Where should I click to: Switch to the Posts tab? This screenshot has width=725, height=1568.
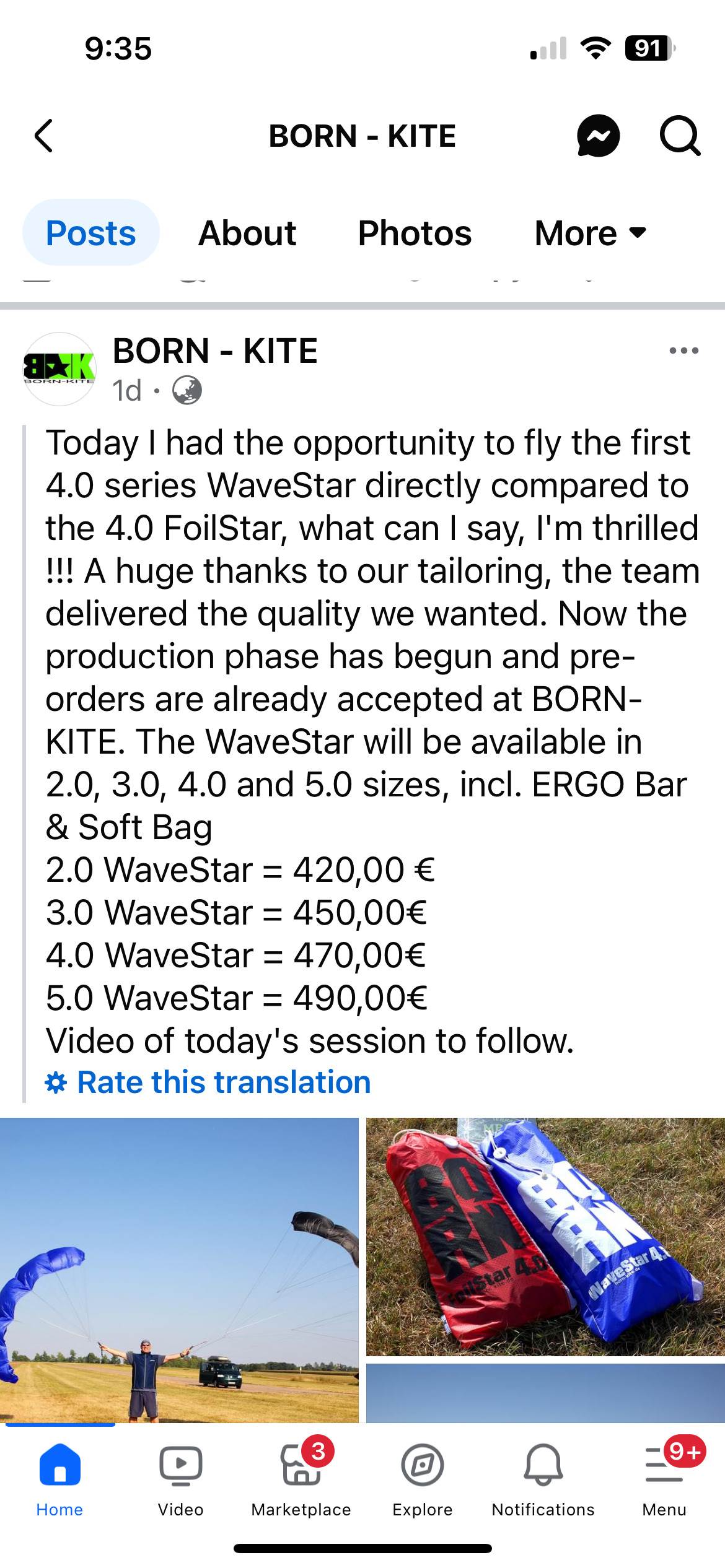tap(91, 233)
